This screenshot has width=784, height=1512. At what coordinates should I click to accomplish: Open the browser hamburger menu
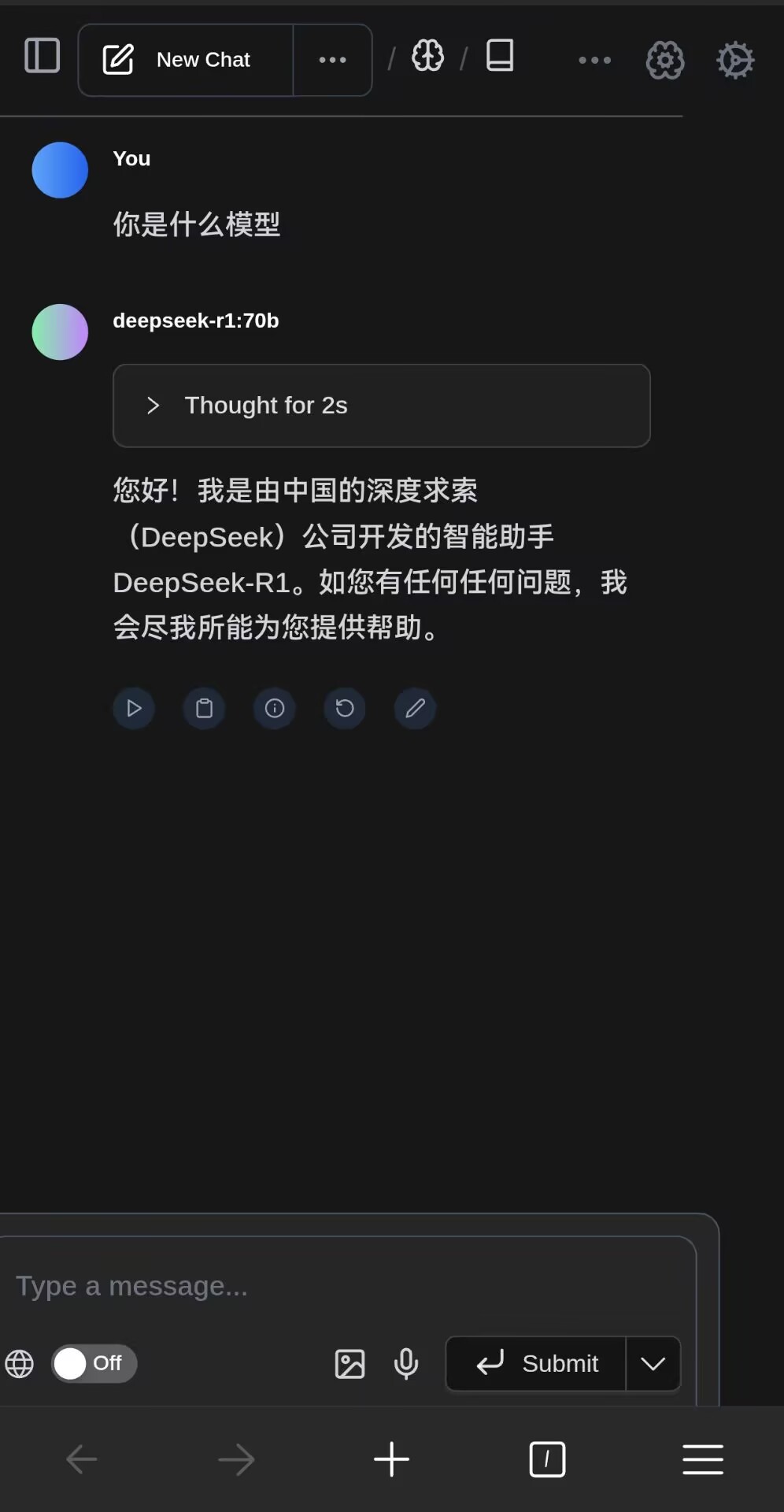click(703, 1459)
